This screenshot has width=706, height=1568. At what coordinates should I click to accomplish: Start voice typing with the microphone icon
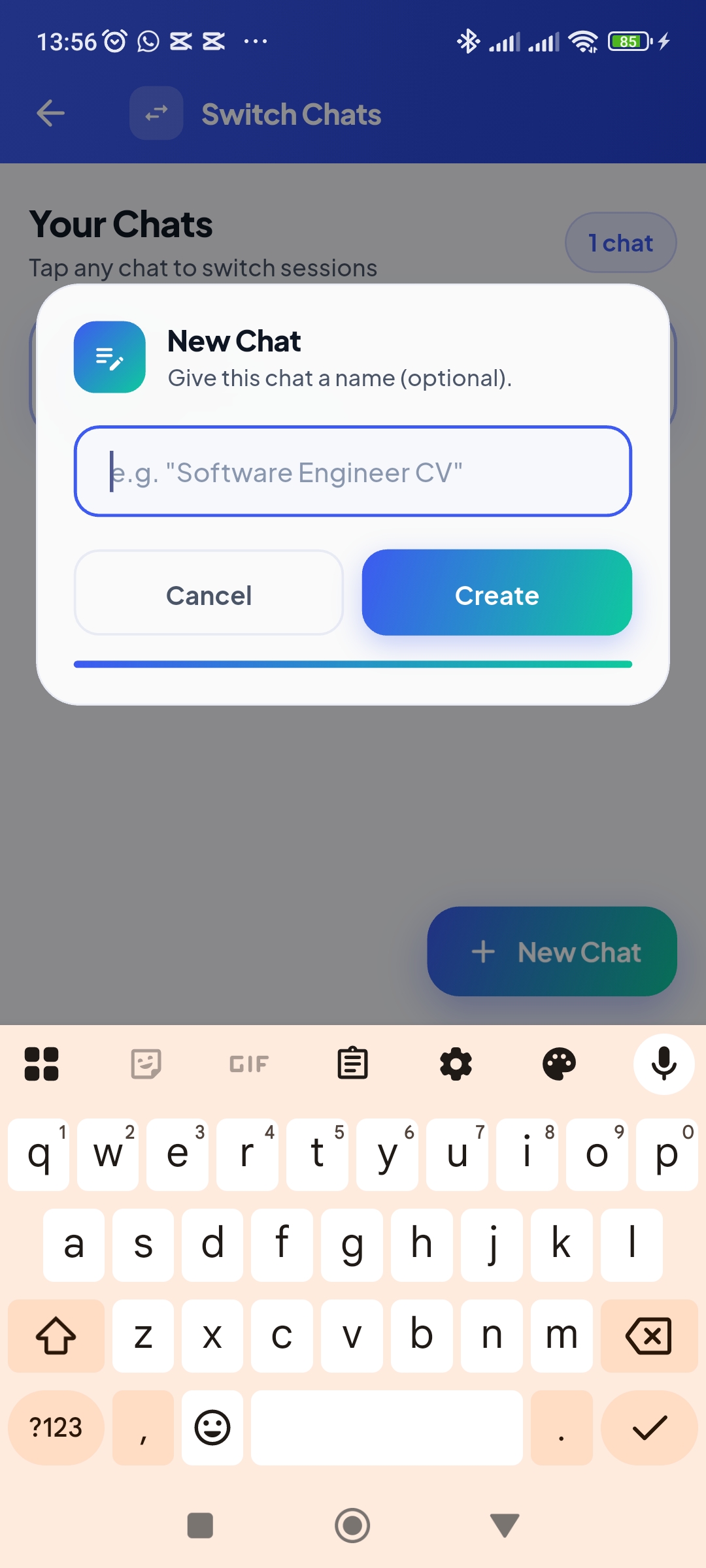[663, 1064]
